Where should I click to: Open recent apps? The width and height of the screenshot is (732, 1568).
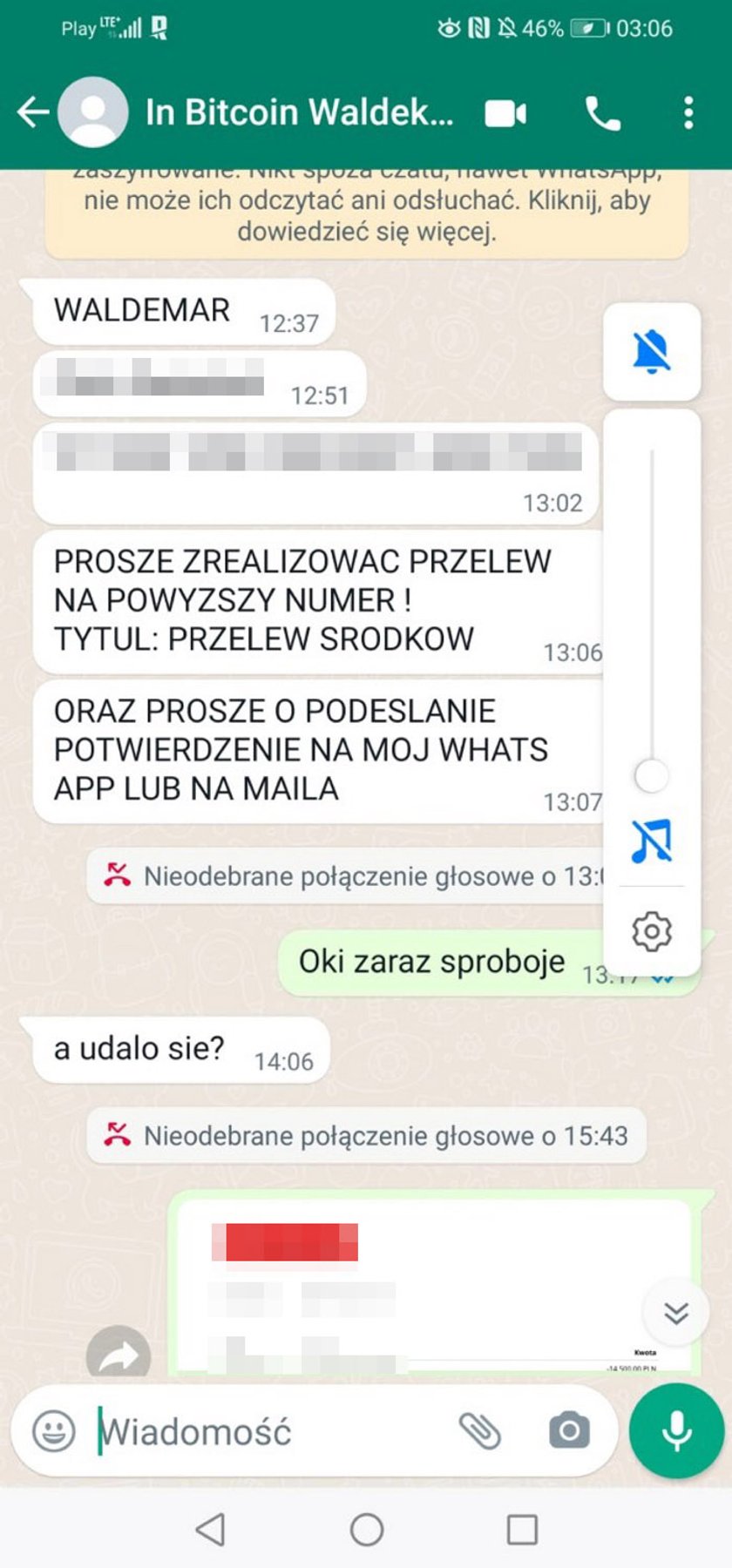(522, 1529)
